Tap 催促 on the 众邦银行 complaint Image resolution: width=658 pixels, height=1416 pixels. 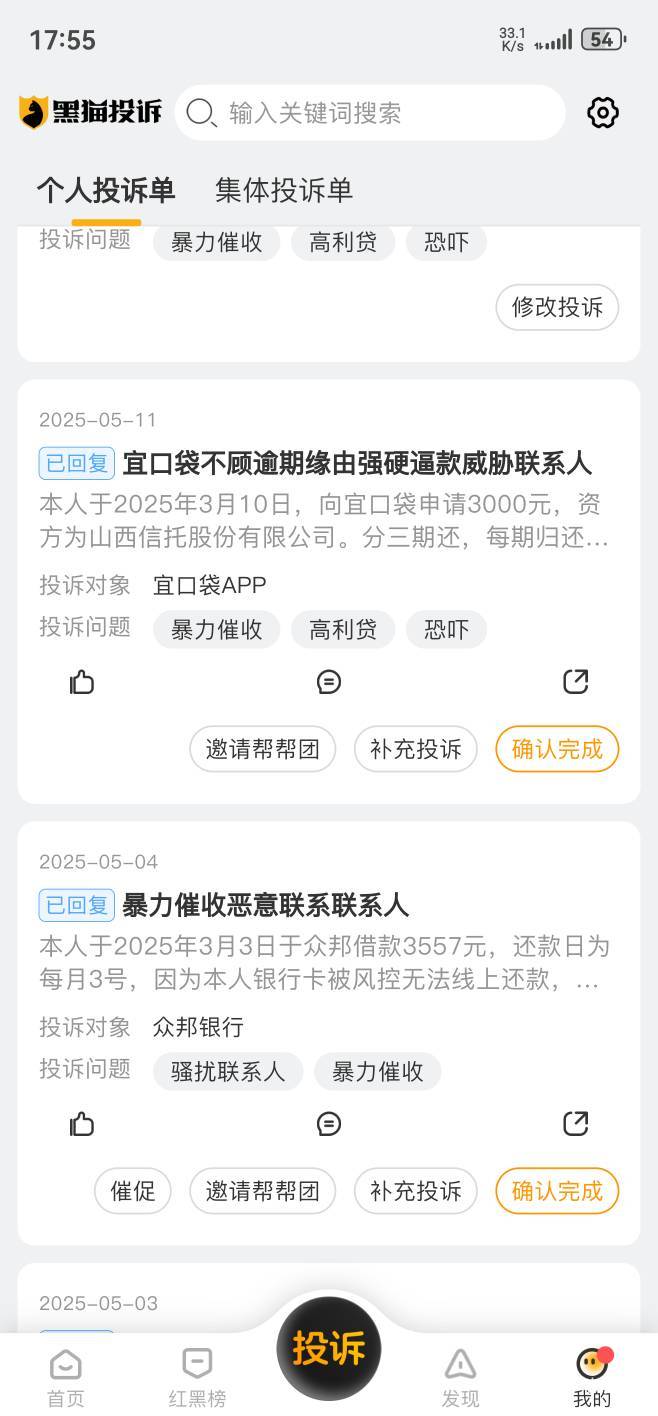pos(133,1191)
